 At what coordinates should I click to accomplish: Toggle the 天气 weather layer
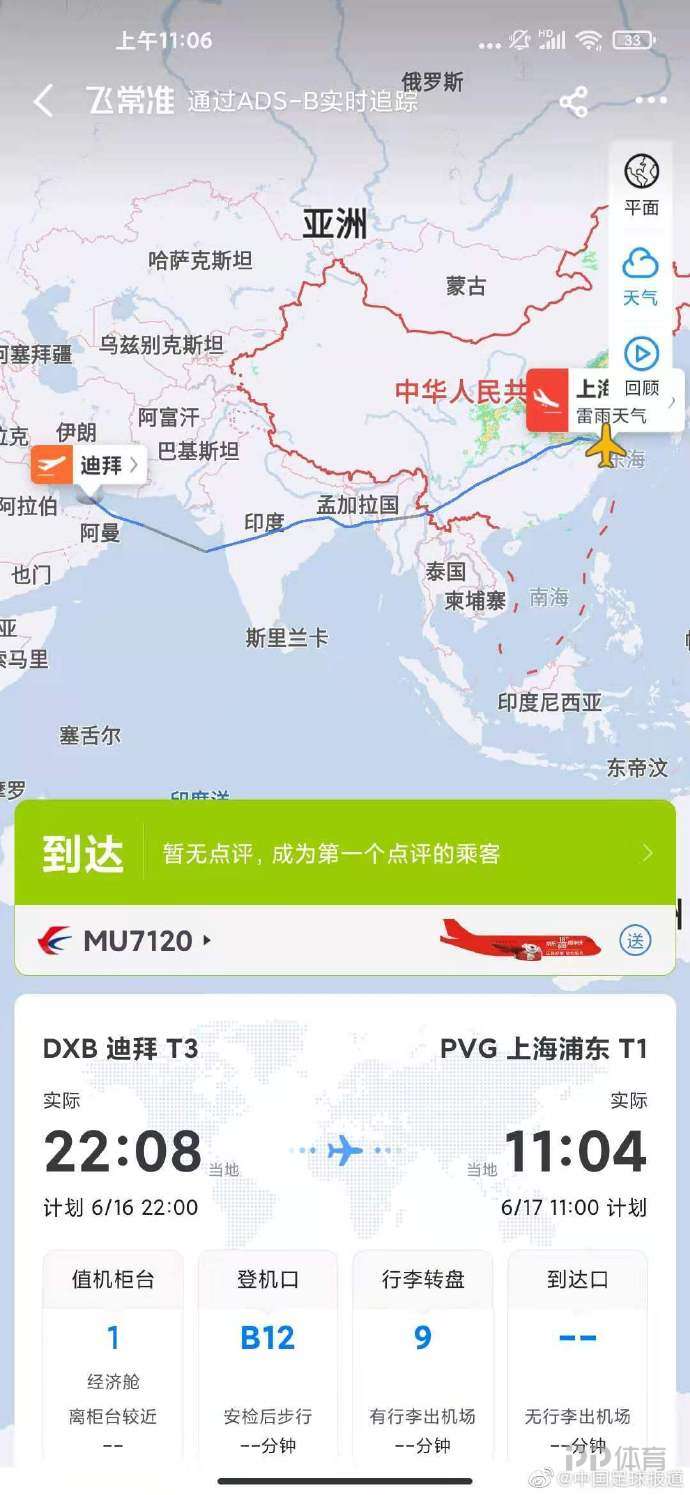coord(641,277)
